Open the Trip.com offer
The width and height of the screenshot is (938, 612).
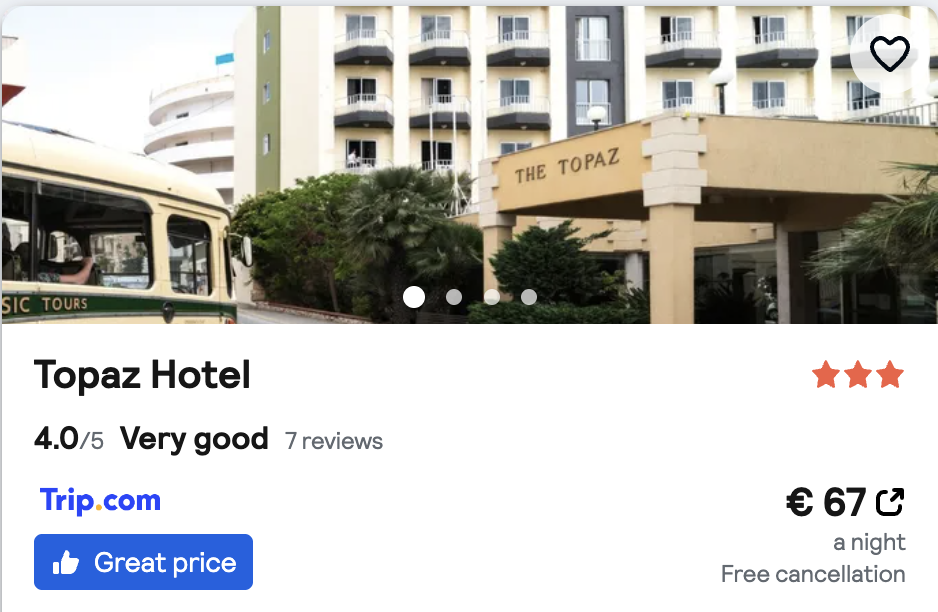point(100,500)
